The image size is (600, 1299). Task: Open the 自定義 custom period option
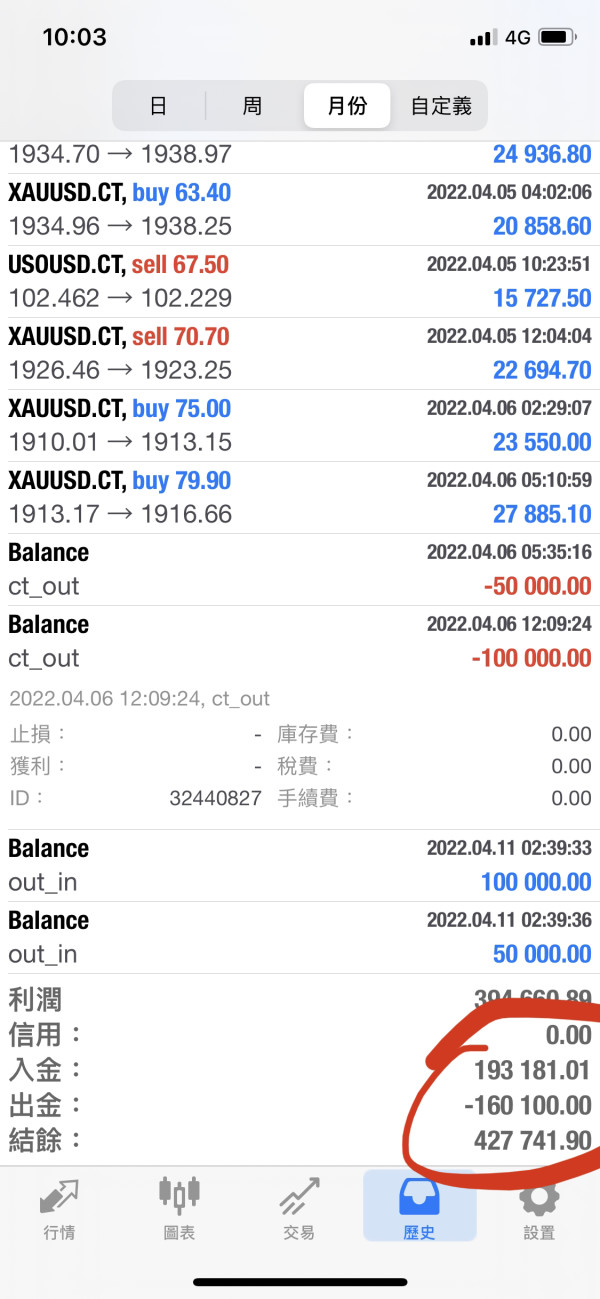[x=441, y=106]
